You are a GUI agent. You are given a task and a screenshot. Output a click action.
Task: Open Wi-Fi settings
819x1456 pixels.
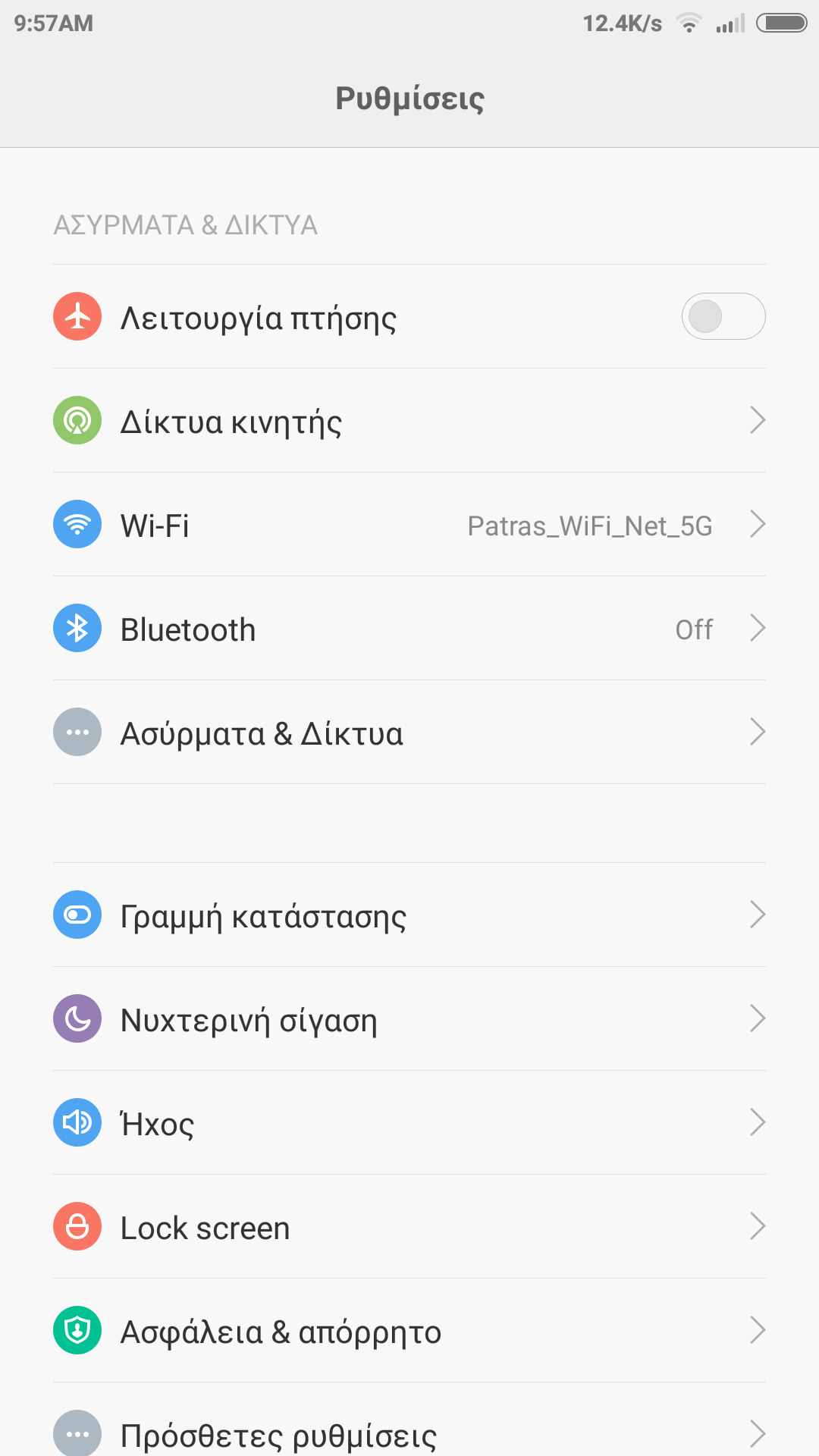point(409,525)
